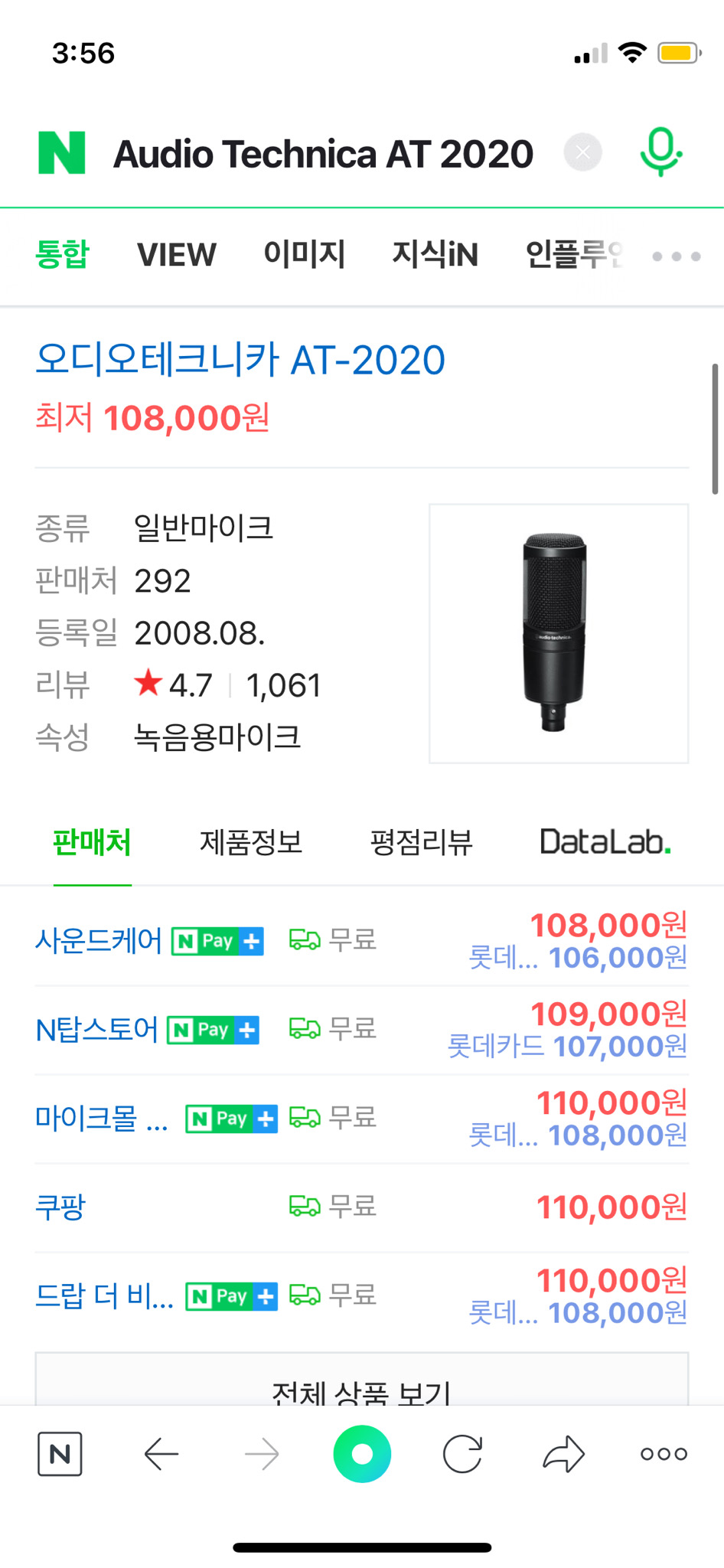Open the 지식iN tab

[x=435, y=254]
